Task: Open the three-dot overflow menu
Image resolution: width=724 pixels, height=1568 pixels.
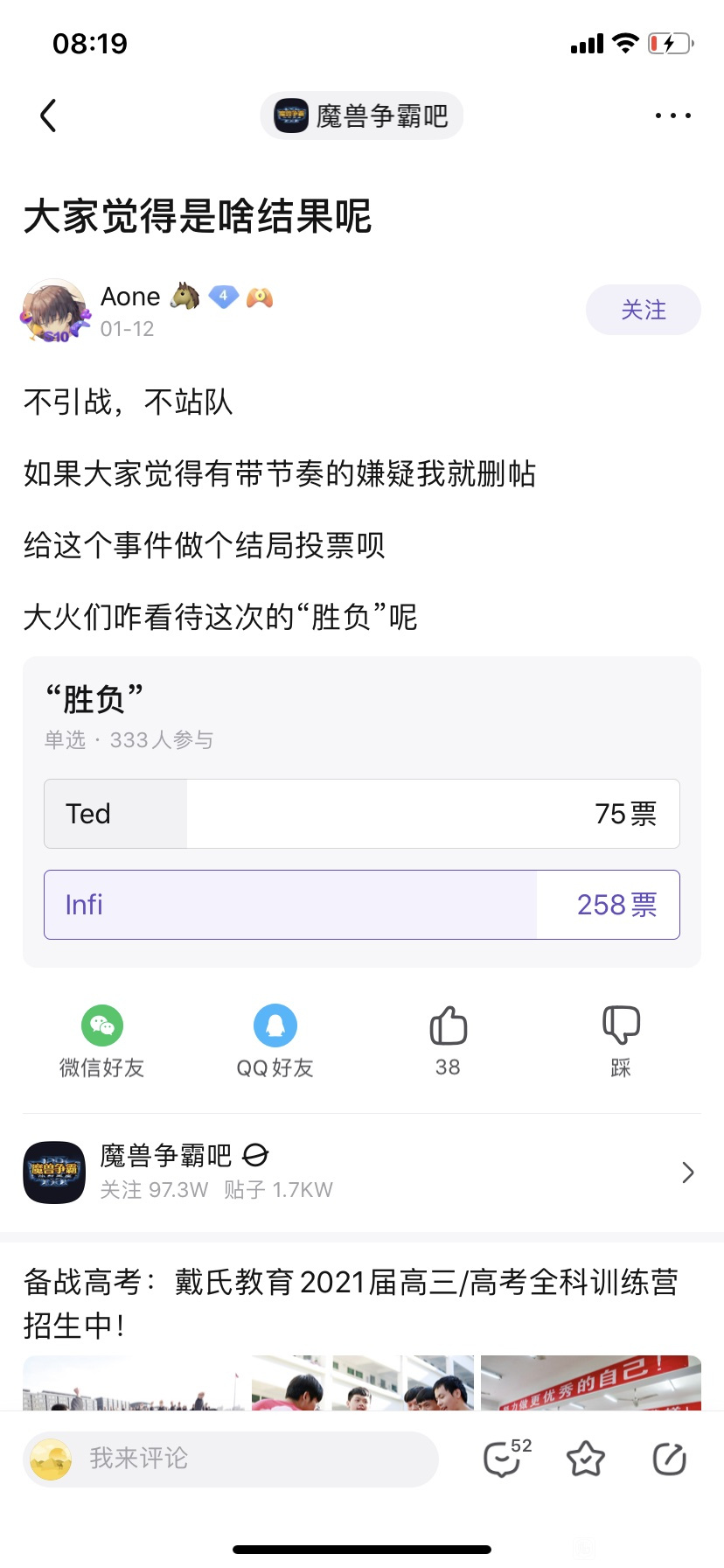Action: (x=672, y=115)
